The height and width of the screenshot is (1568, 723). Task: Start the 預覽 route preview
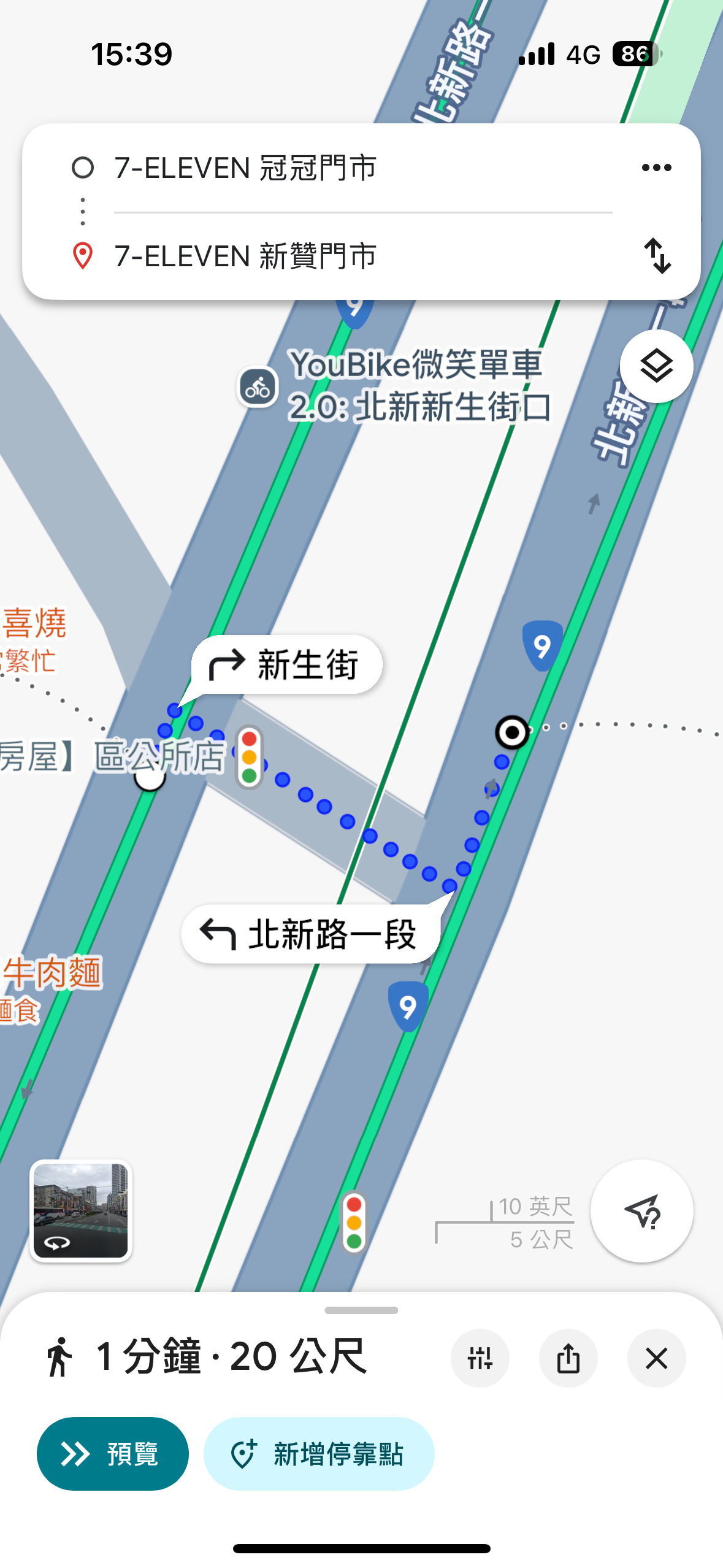[x=113, y=1453]
